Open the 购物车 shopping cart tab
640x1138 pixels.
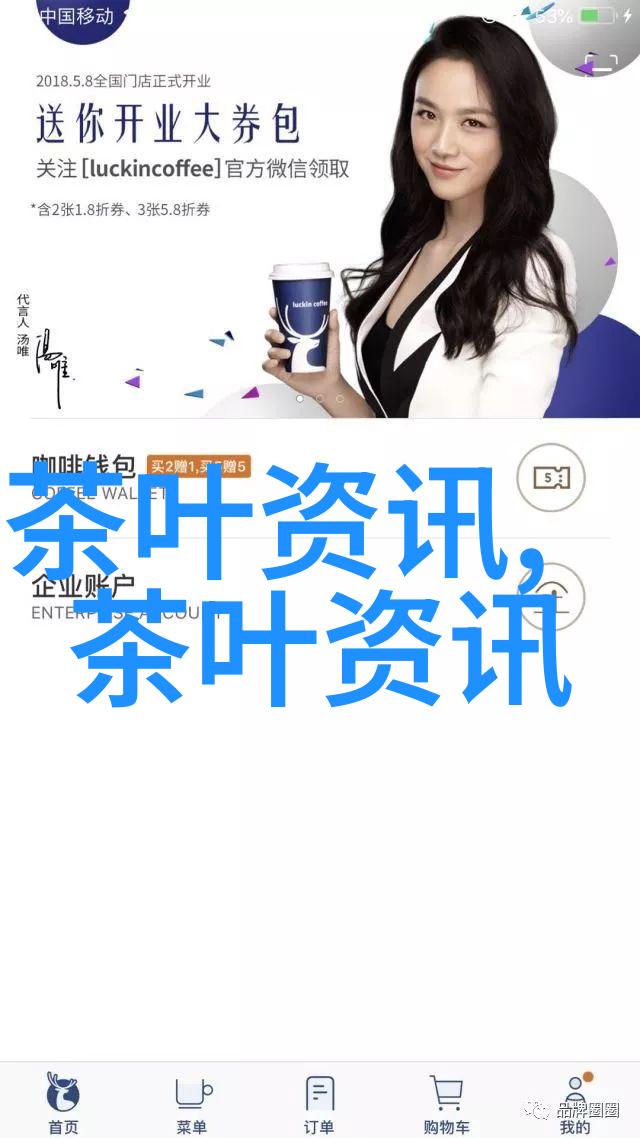[447, 1103]
